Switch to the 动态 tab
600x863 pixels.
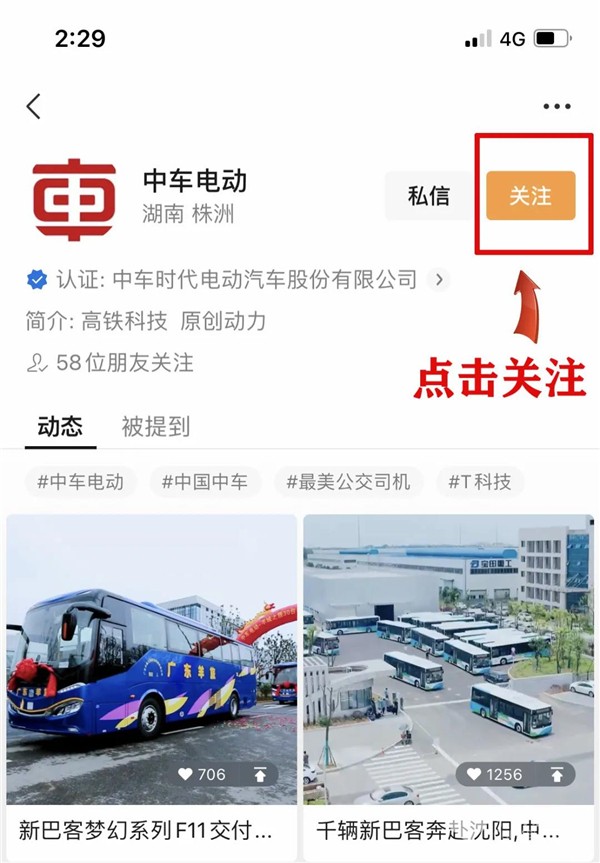pyautogui.click(x=60, y=427)
